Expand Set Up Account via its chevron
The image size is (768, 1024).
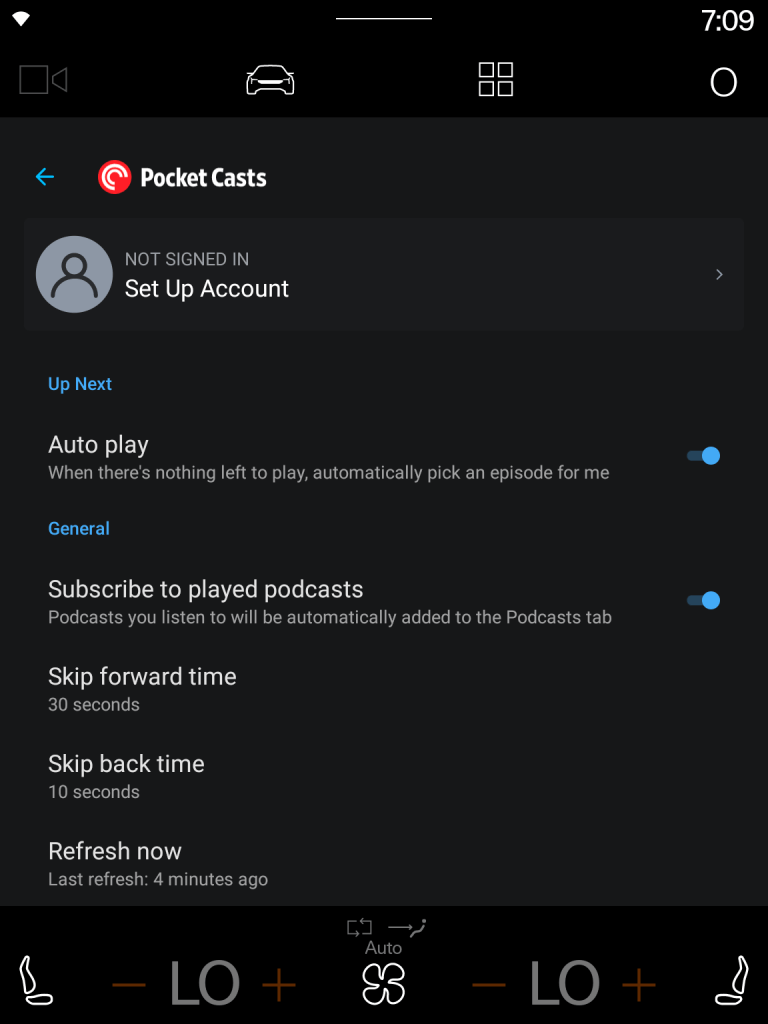point(719,274)
